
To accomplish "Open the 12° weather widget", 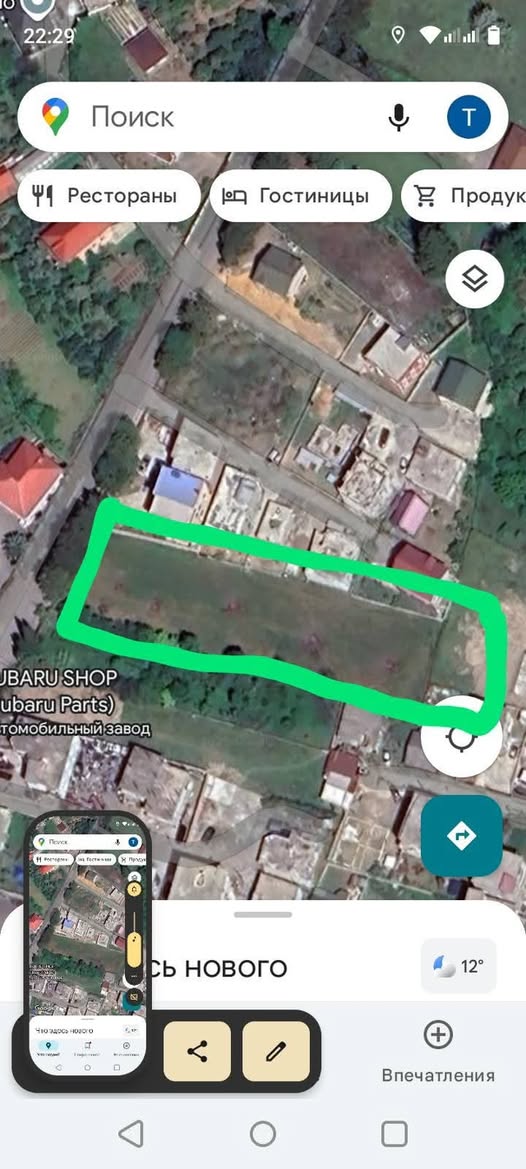I will [x=459, y=967].
